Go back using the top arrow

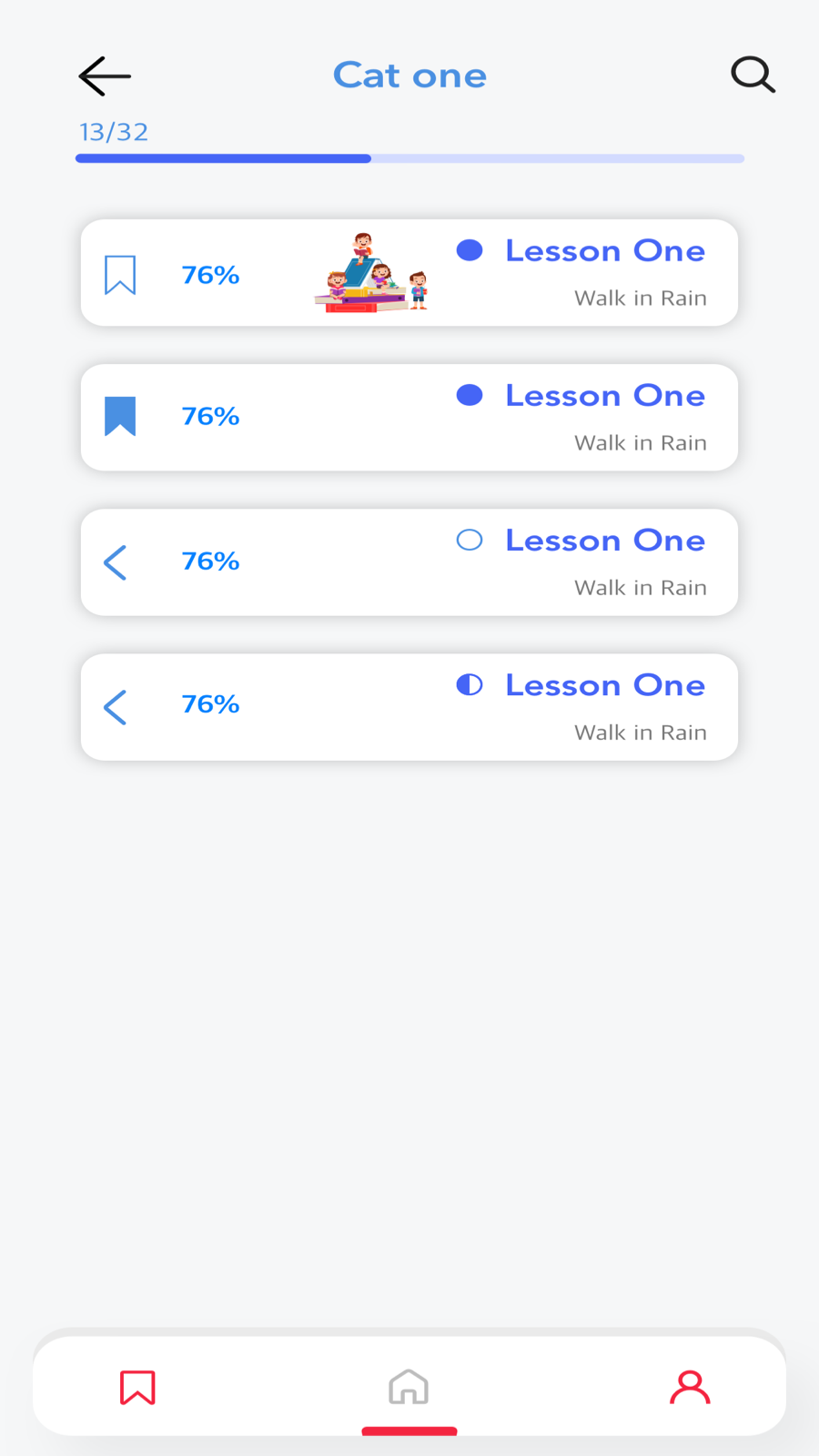click(x=105, y=76)
